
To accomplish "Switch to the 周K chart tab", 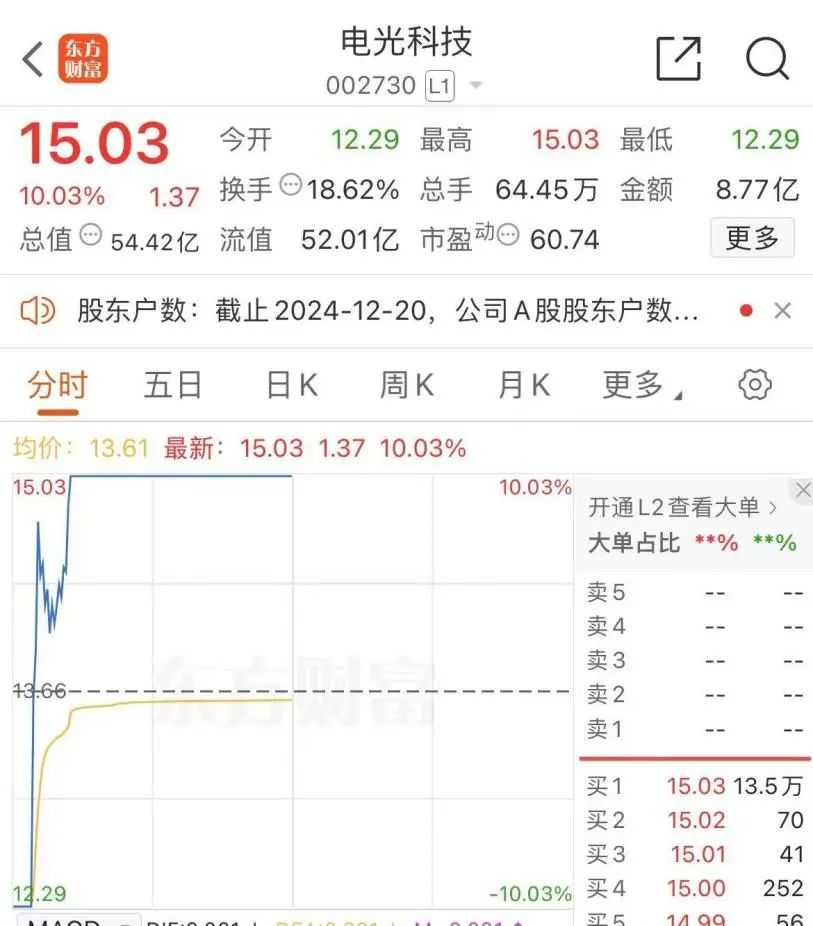I will click(x=407, y=385).
